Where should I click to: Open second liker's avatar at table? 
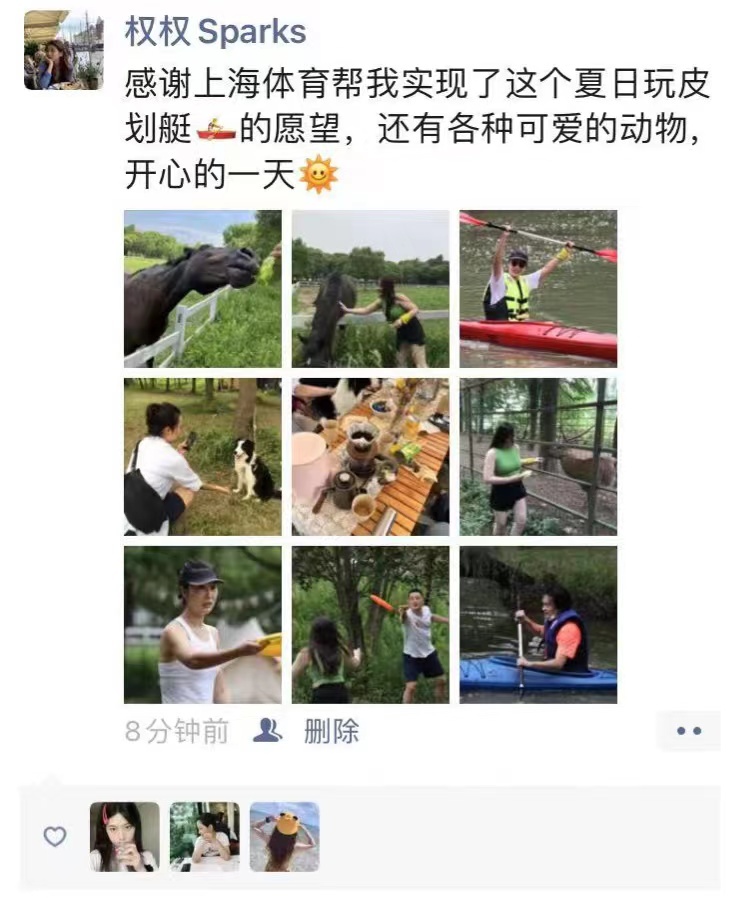coord(204,837)
